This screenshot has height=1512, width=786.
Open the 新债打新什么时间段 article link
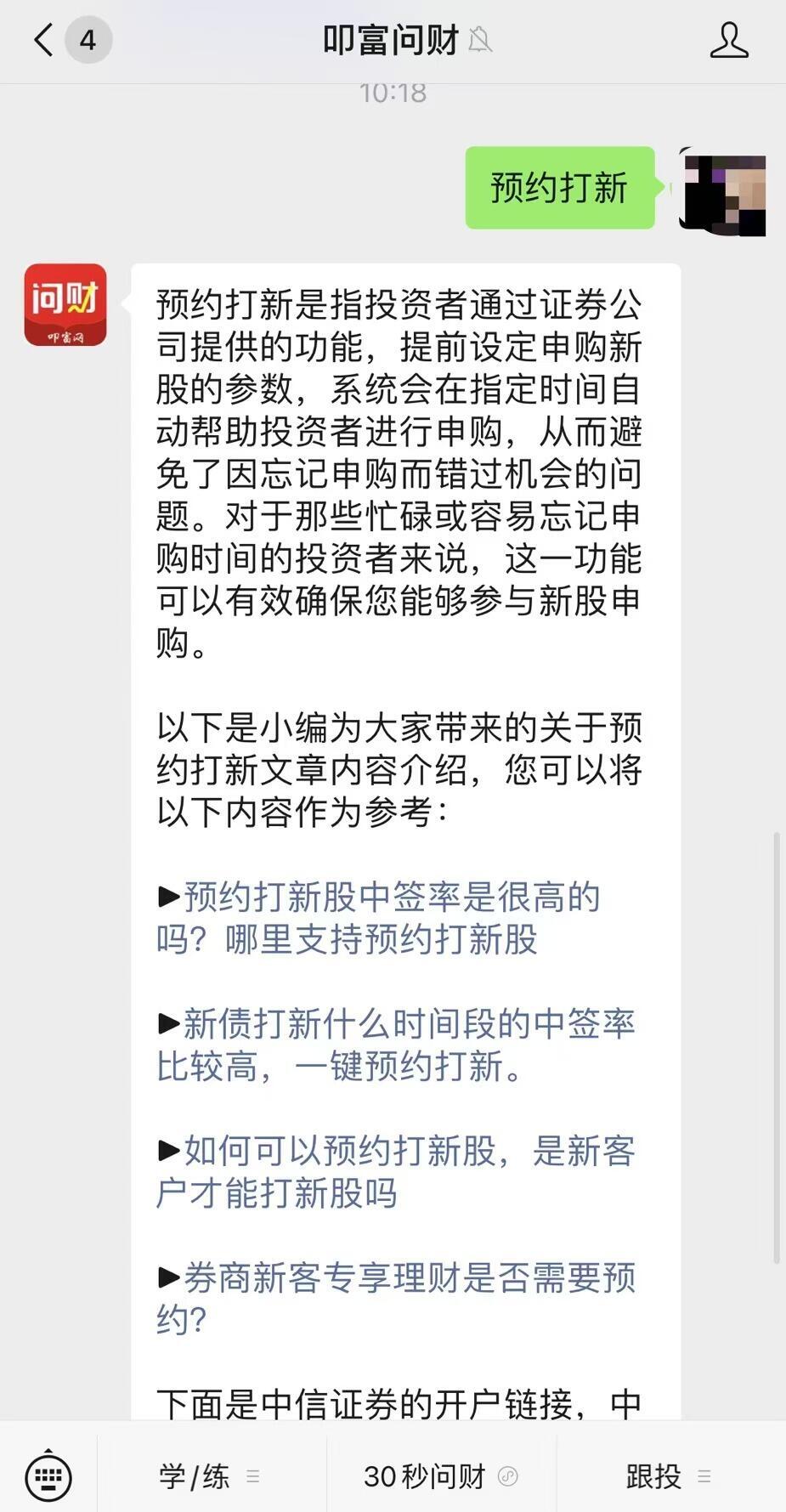(395, 1045)
